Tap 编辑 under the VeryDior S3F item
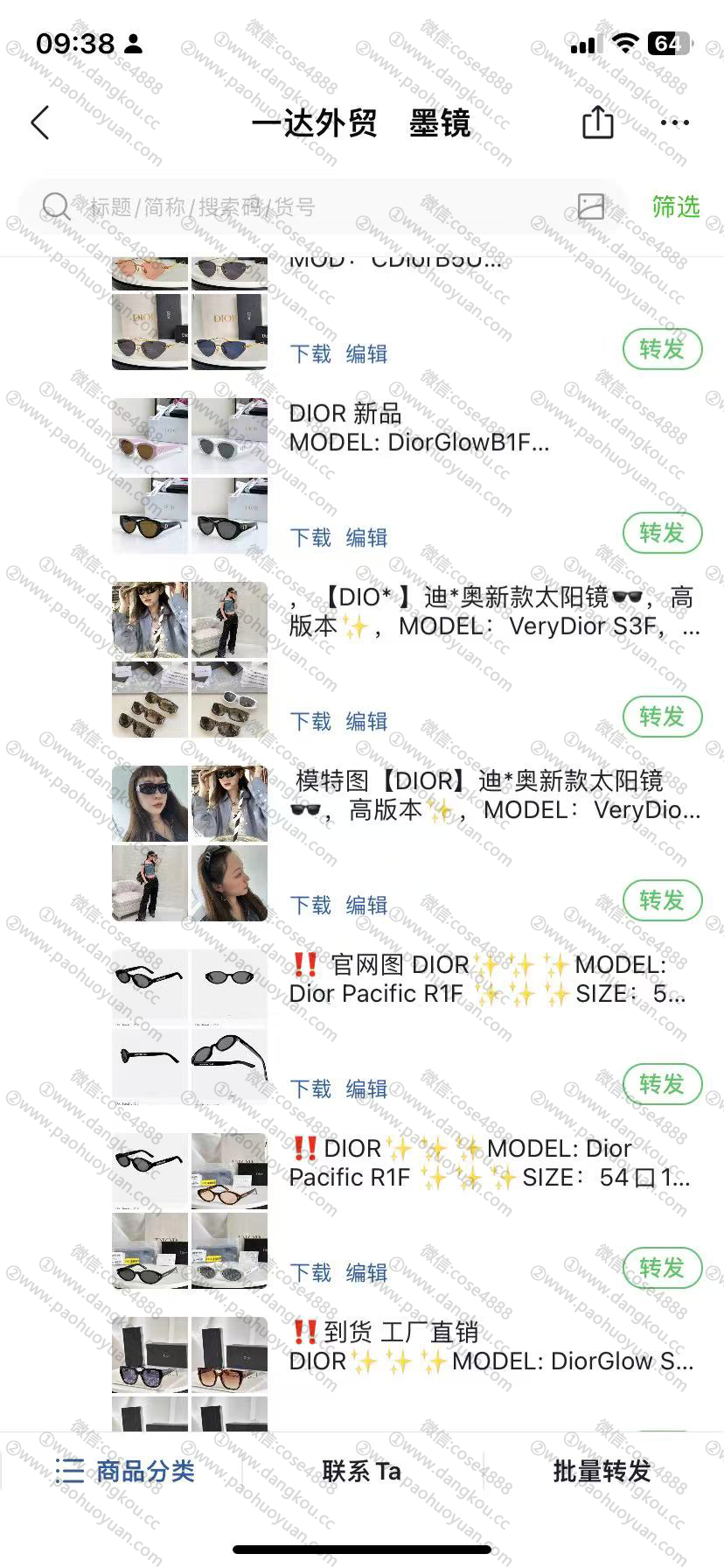This screenshot has height=1568, width=724. 367,721
